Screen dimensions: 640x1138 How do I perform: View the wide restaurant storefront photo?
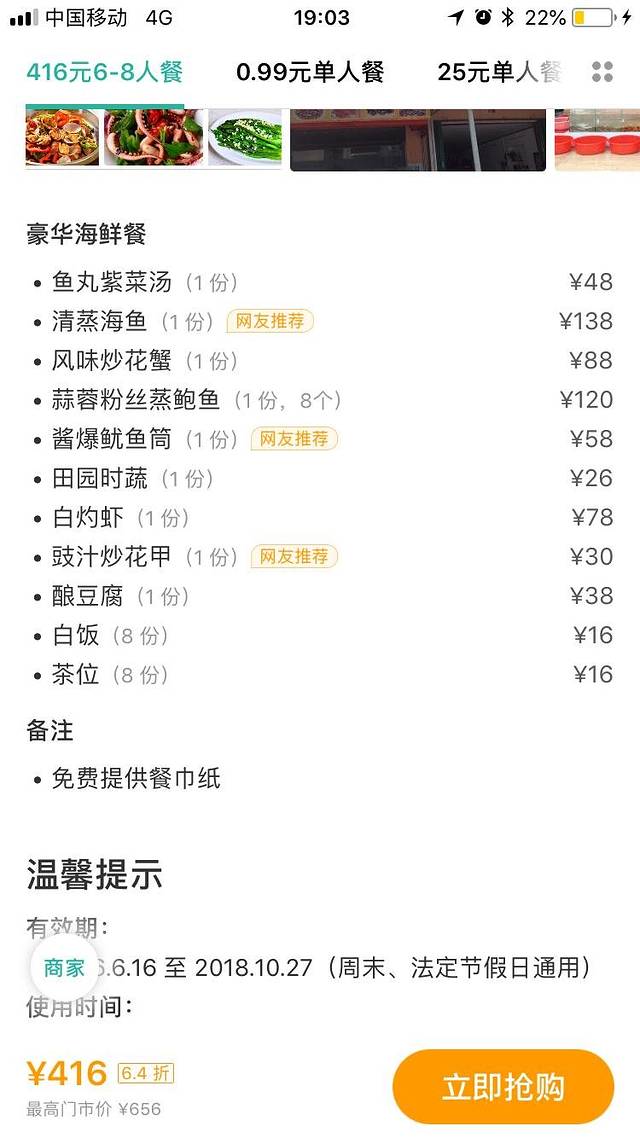pos(418,139)
